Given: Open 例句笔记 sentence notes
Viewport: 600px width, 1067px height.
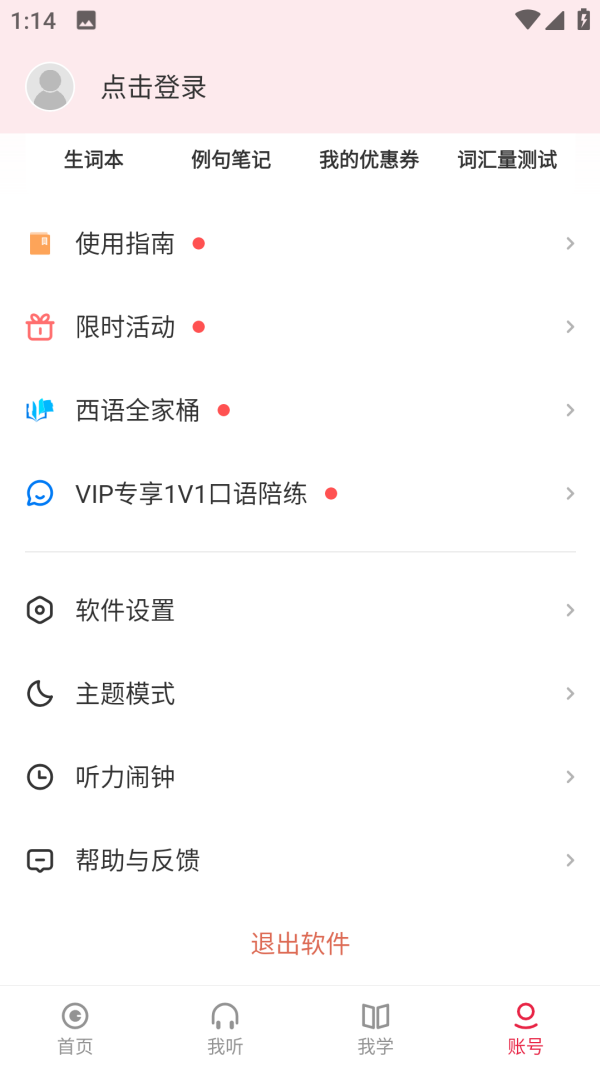Looking at the screenshot, I should click(231, 160).
